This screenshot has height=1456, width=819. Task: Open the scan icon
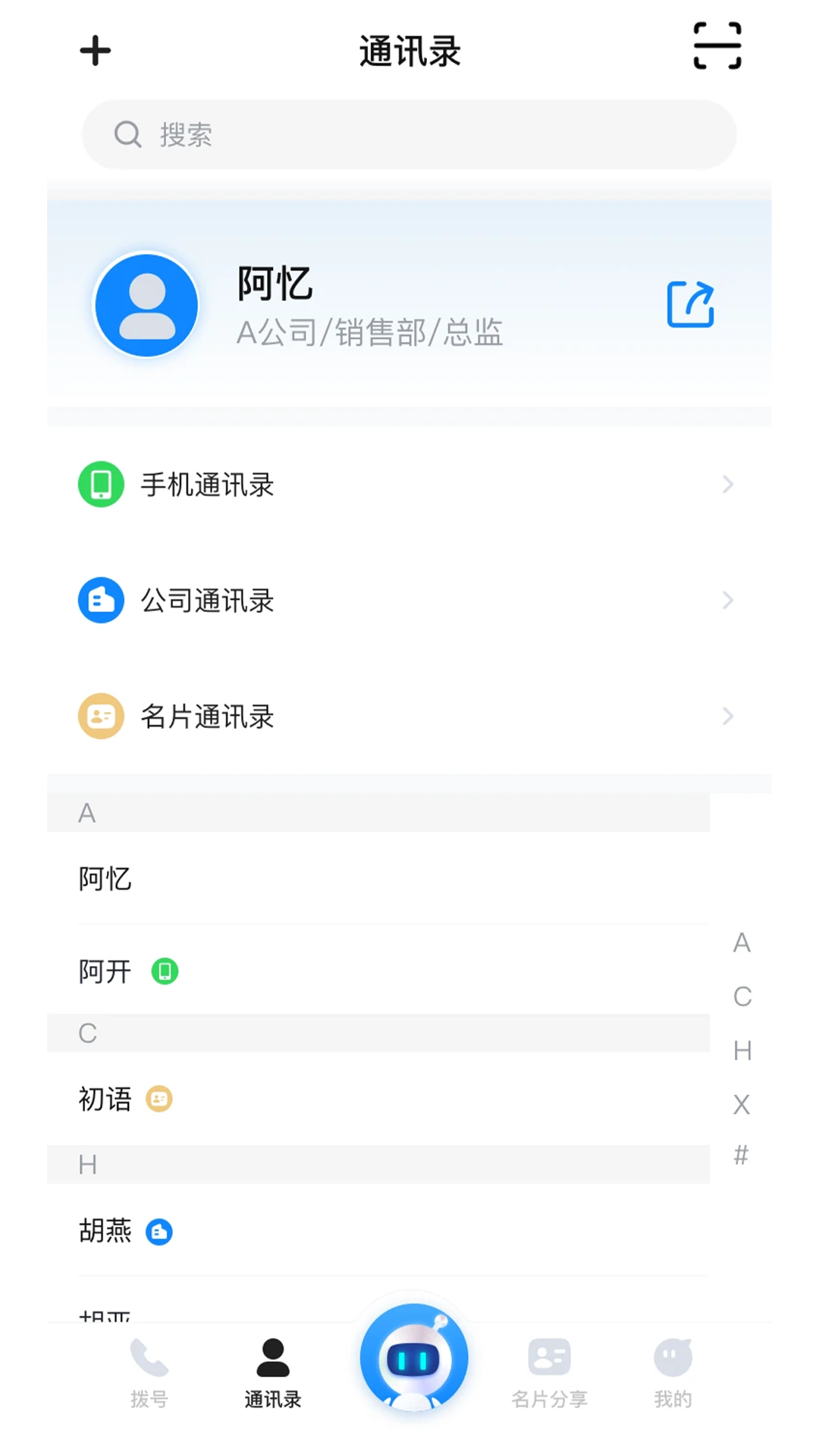click(x=717, y=46)
